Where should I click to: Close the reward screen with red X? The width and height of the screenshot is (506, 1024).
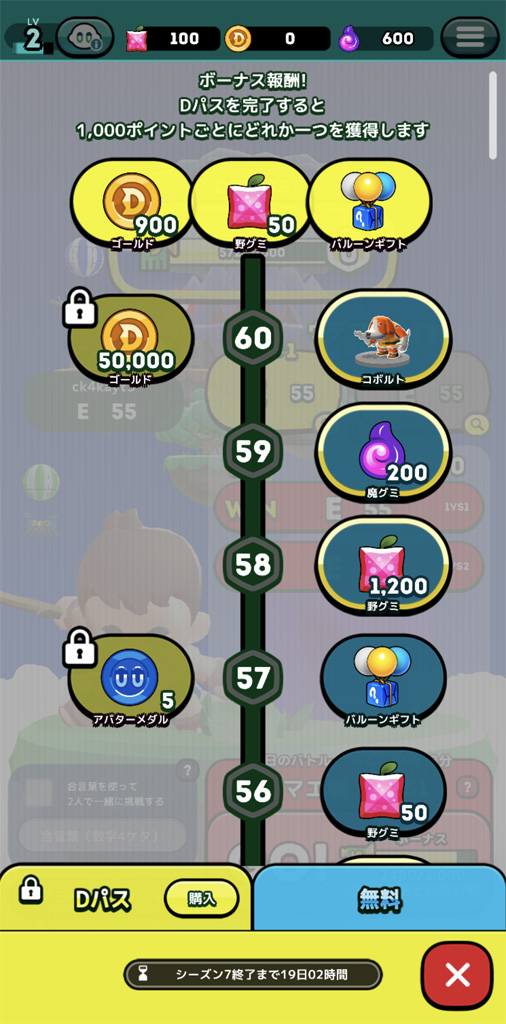pos(457,976)
